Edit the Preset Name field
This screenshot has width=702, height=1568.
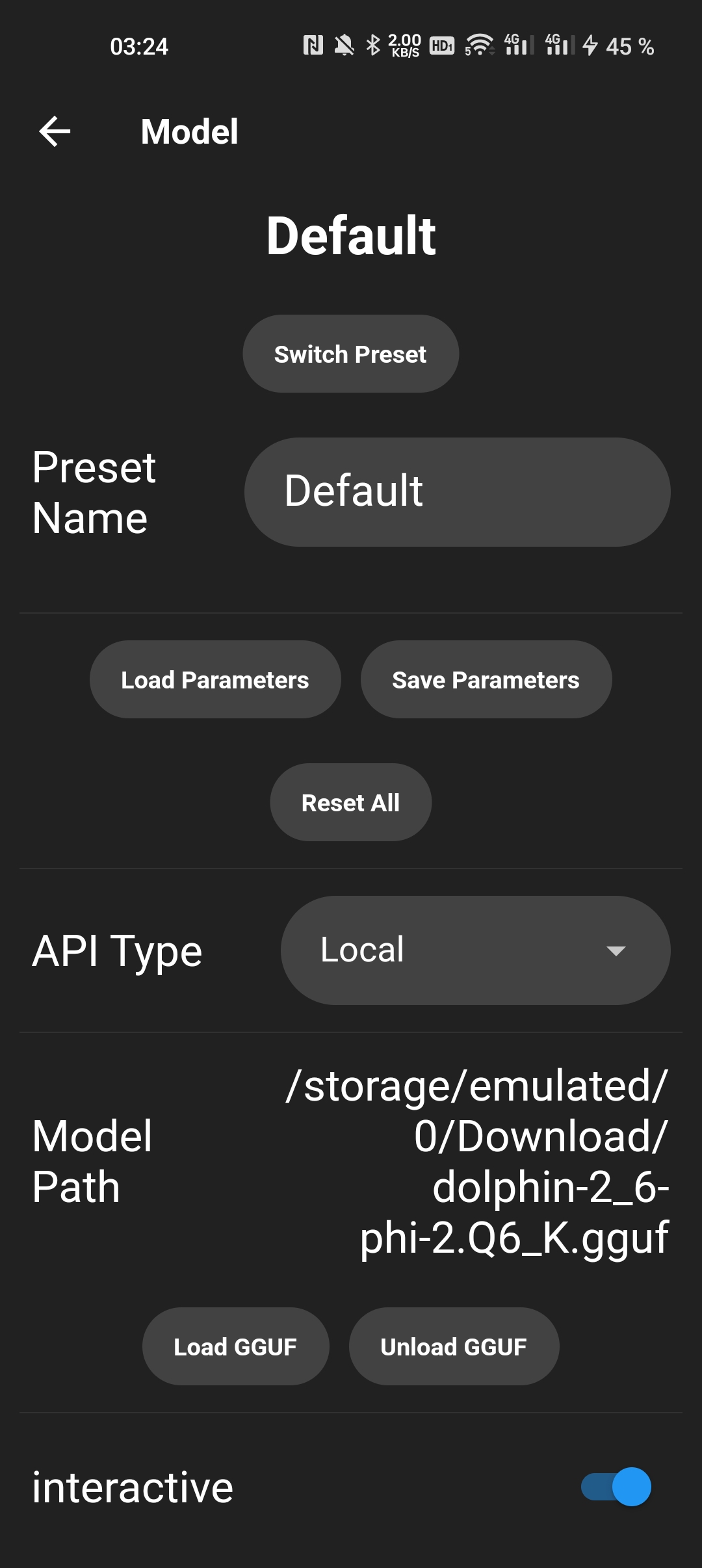coord(458,491)
